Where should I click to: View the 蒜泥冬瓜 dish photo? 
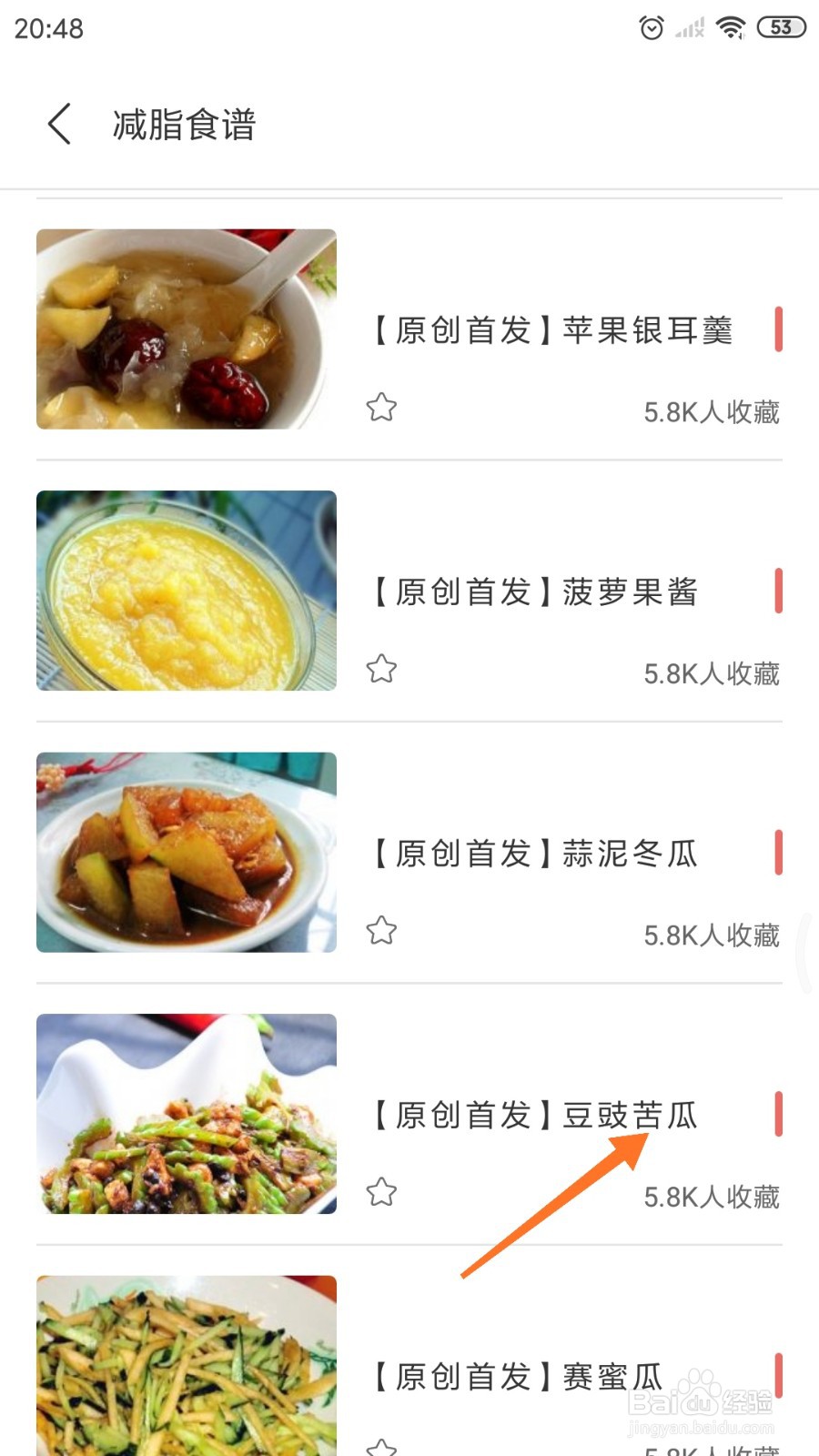[187, 853]
